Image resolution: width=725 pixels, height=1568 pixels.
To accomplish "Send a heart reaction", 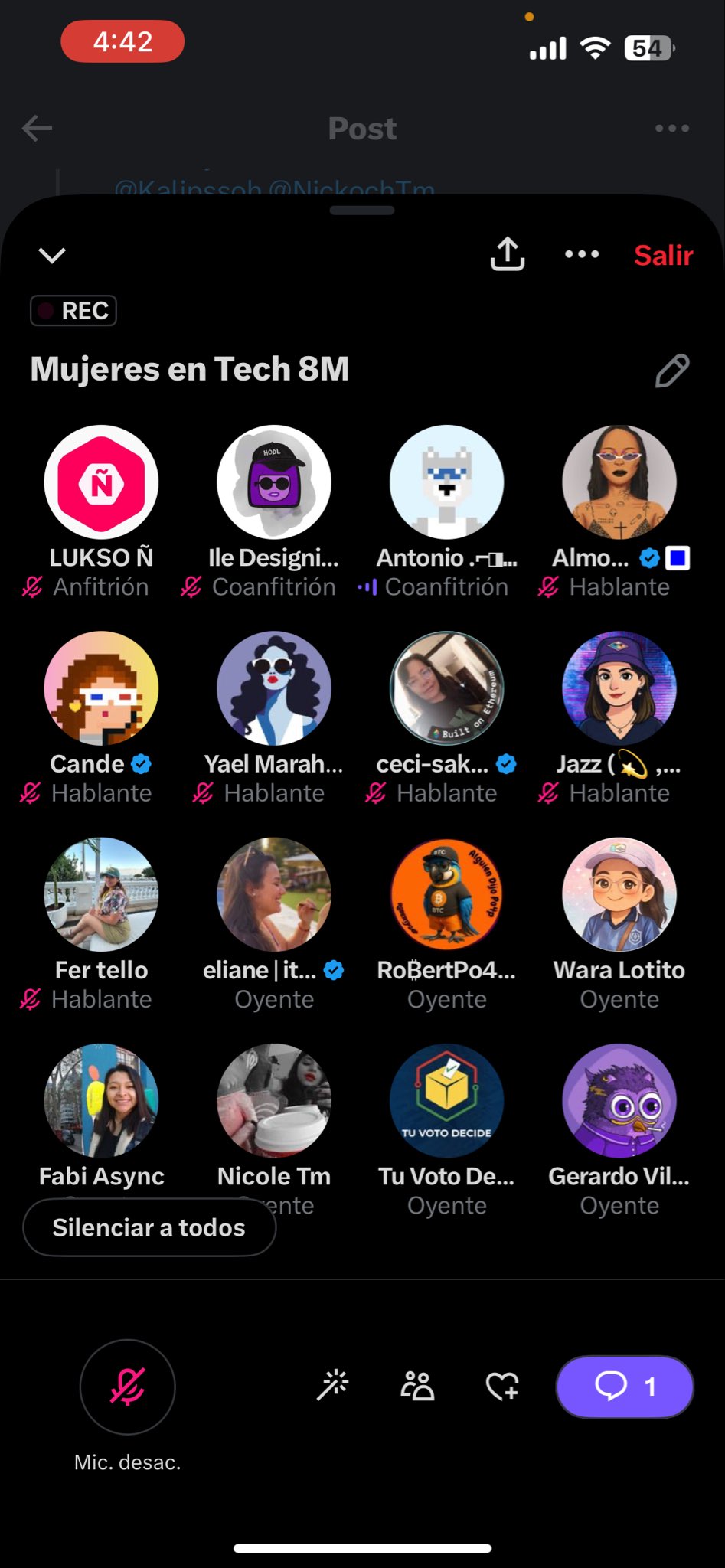I will point(502,1386).
